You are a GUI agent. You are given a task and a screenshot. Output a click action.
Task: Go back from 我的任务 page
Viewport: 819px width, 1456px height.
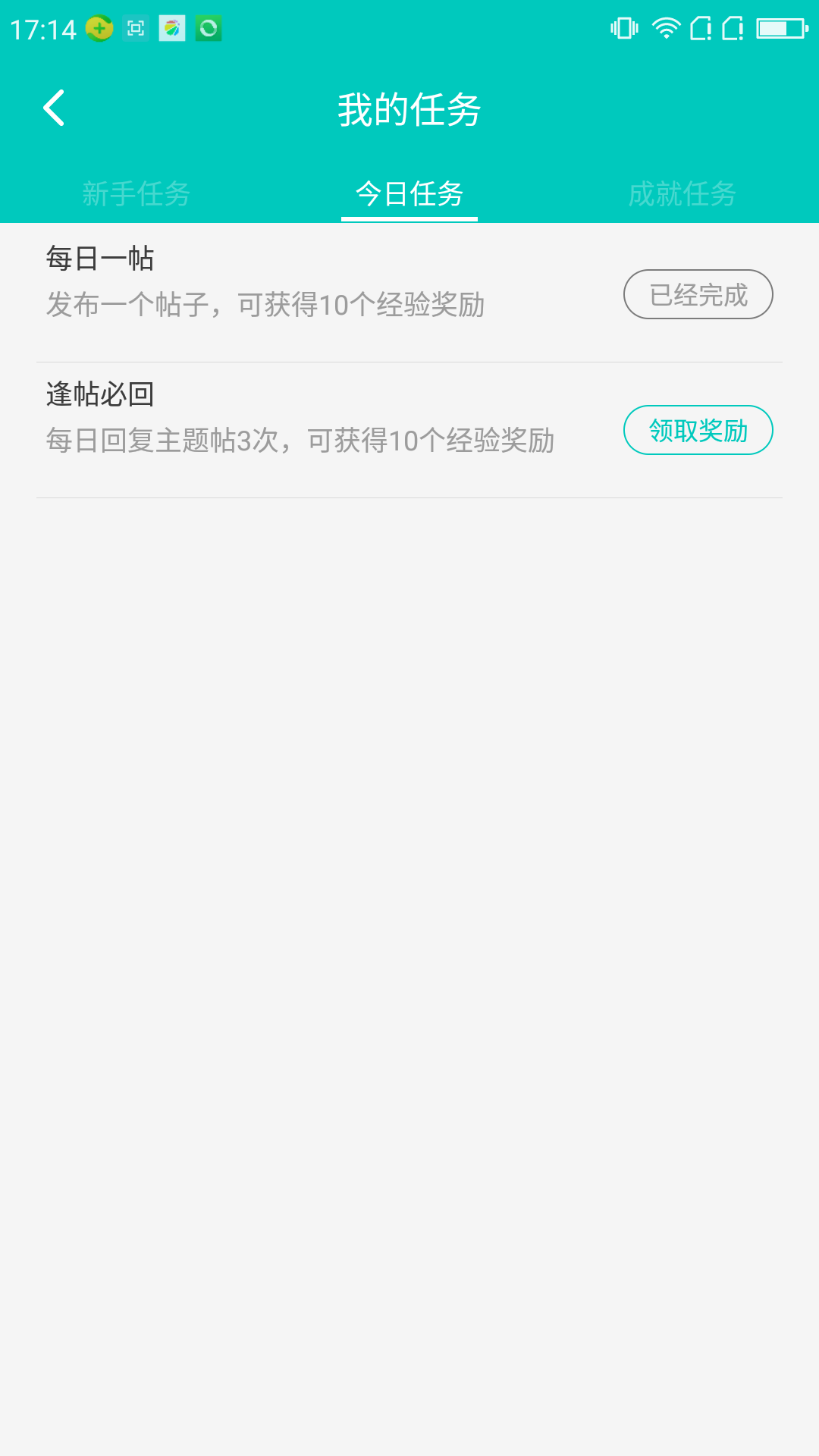coord(54,108)
